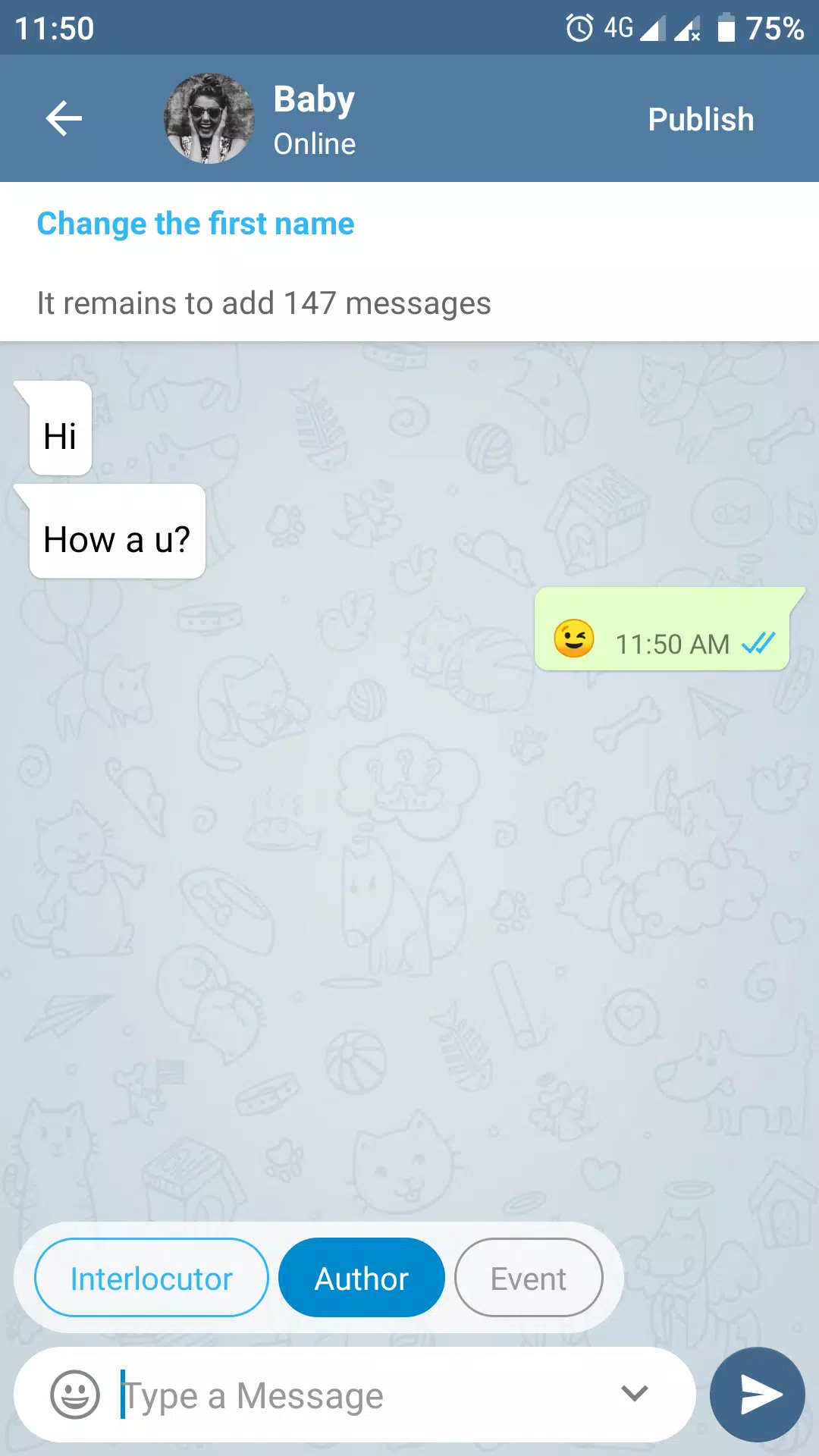Select Author as message sender
The image size is (819, 1456).
361,1277
